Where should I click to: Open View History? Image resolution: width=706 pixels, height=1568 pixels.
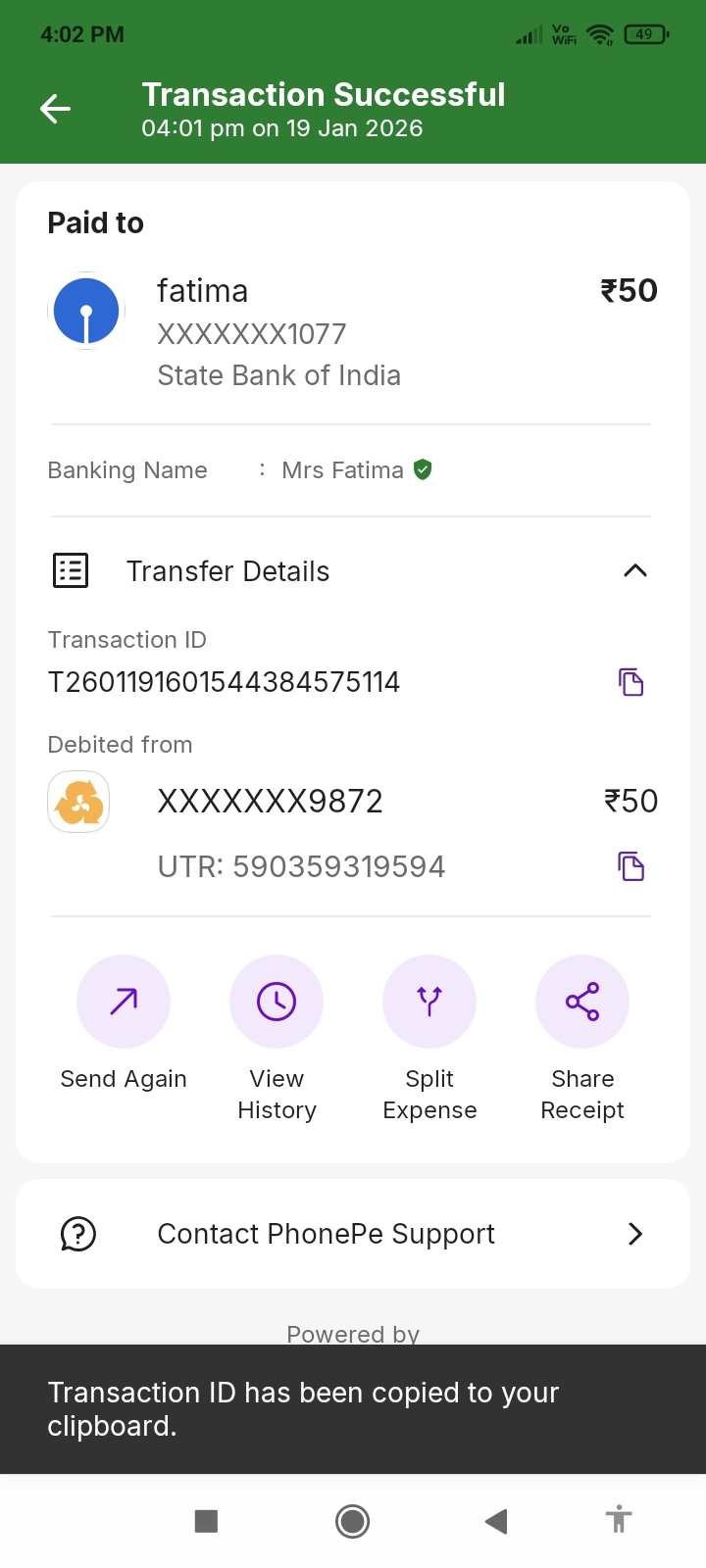pos(277,1002)
